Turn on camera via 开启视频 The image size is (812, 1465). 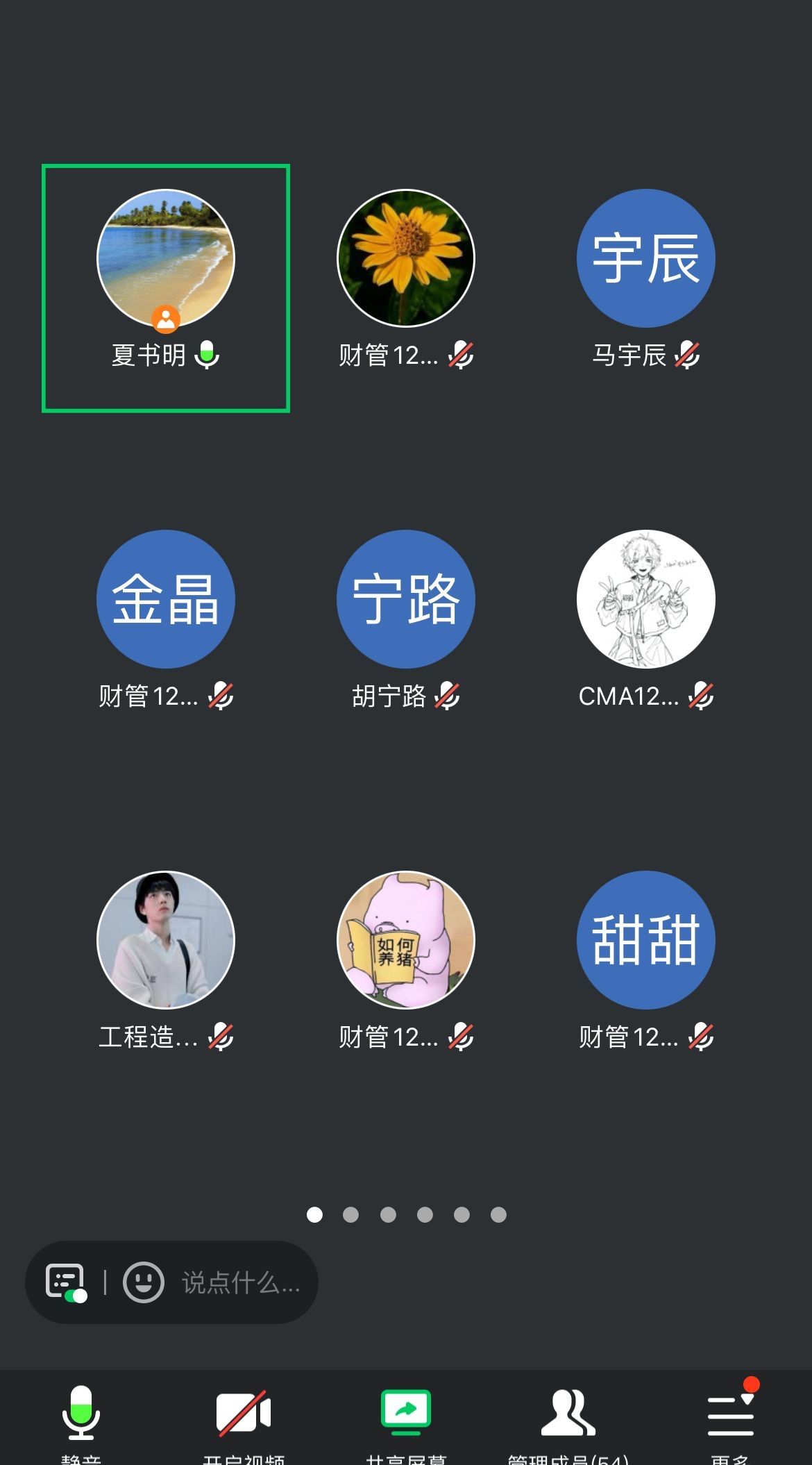click(x=243, y=1416)
